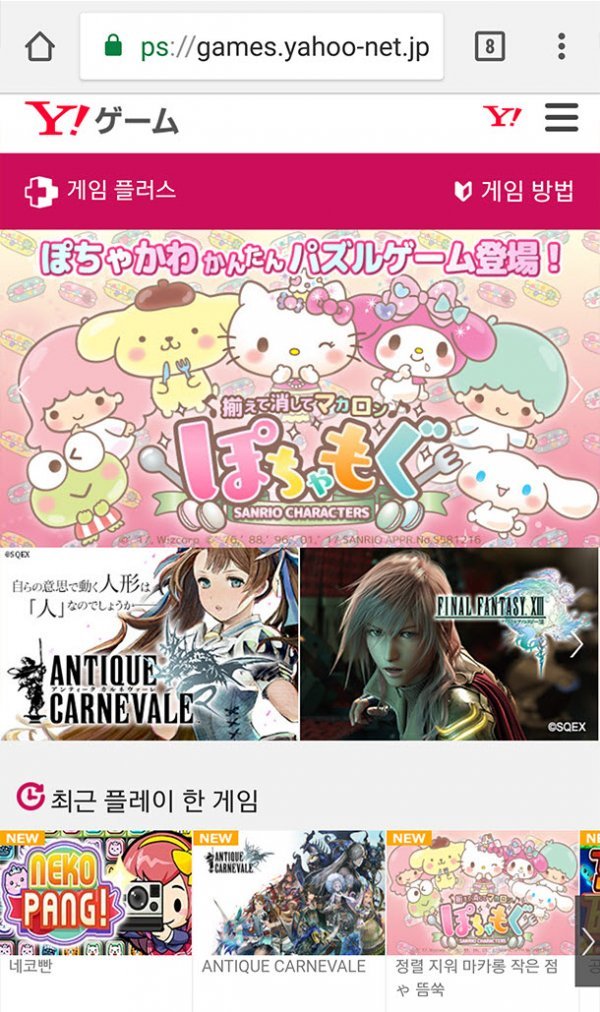The width and height of the screenshot is (600, 1012).
Task: Go to 게임 플러스
Action: click(x=101, y=190)
